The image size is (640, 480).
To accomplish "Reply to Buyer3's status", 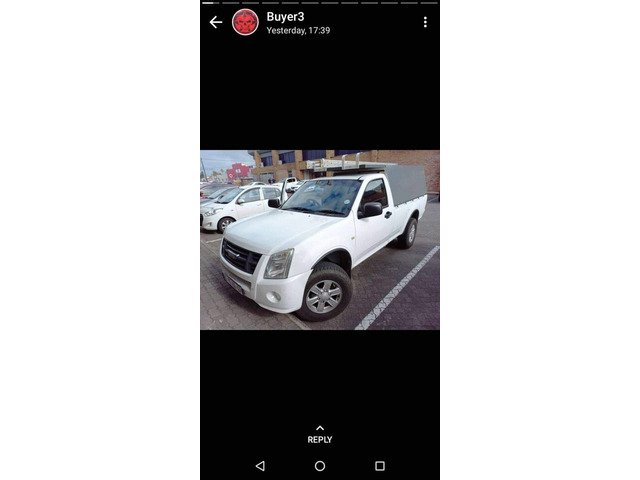I will coord(320,434).
